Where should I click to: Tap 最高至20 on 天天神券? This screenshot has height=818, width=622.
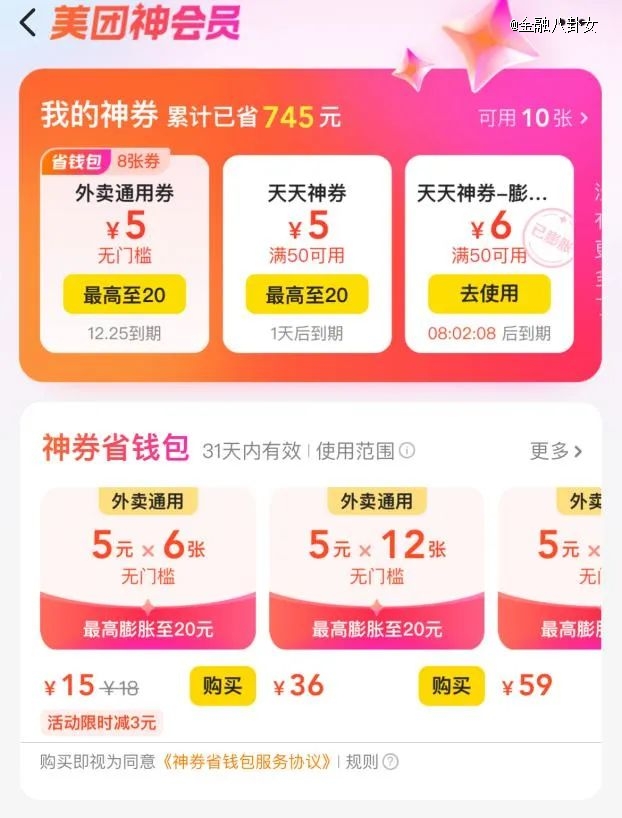(x=307, y=294)
